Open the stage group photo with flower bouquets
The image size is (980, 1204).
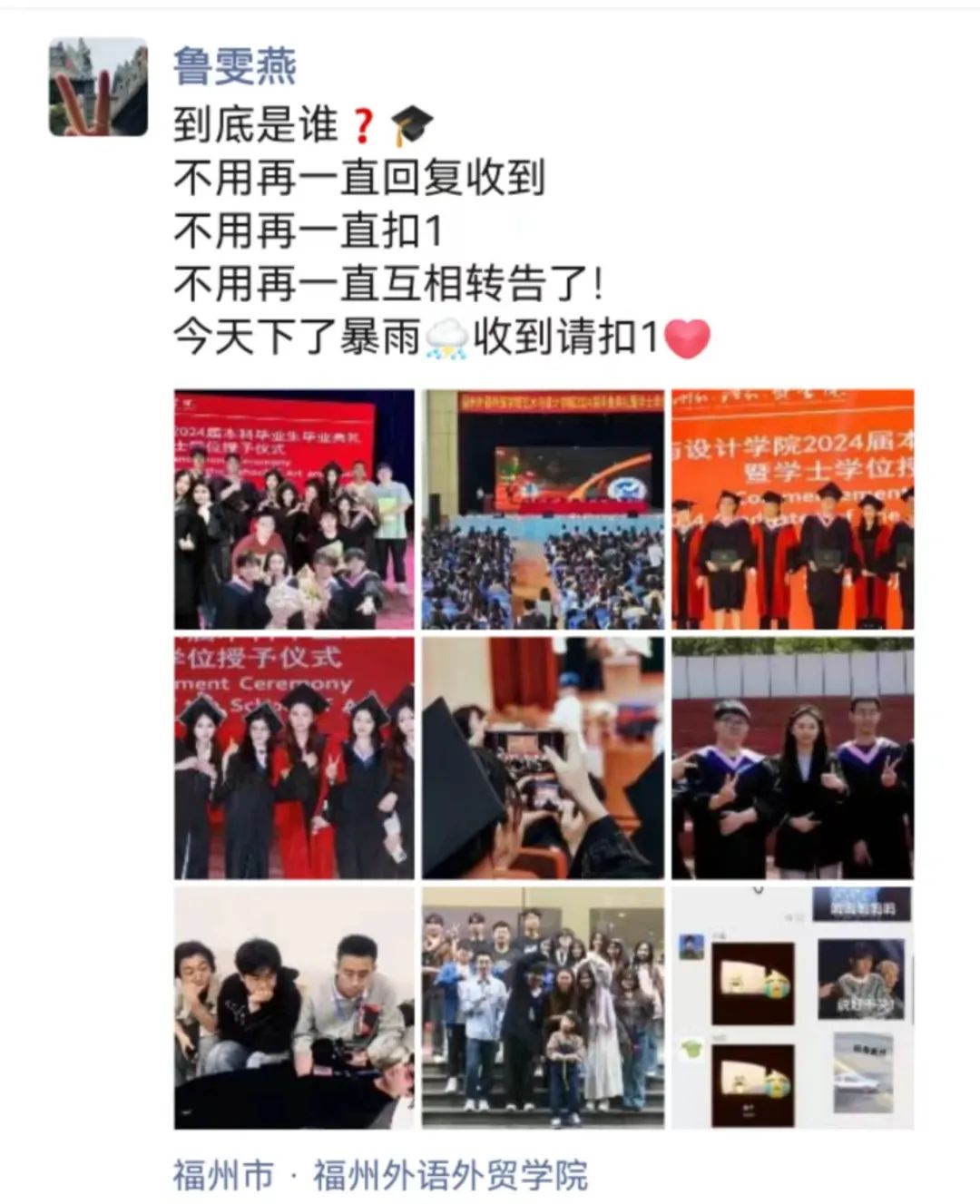pos(294,509)
